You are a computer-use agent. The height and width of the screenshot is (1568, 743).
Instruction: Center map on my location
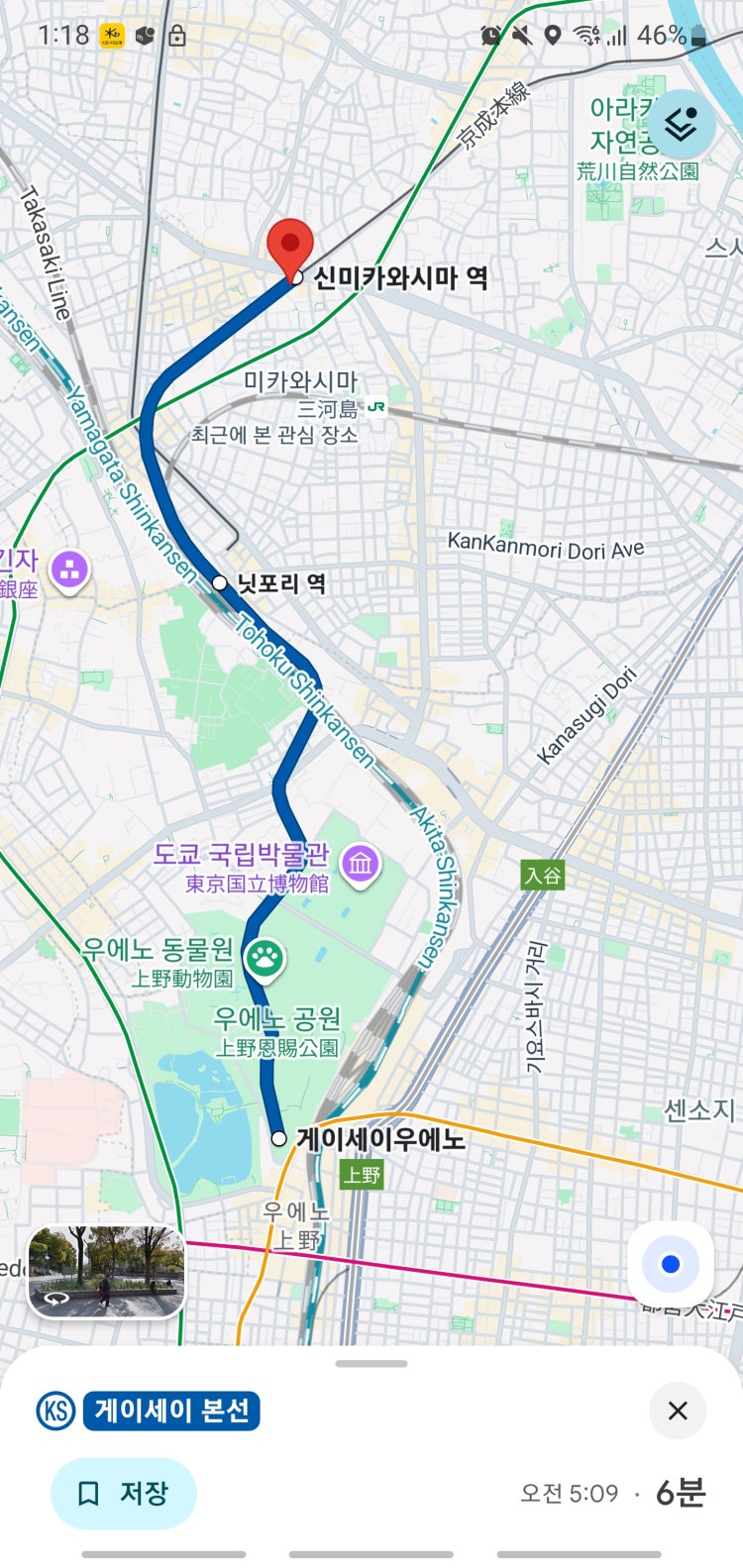pos(671,1264)
